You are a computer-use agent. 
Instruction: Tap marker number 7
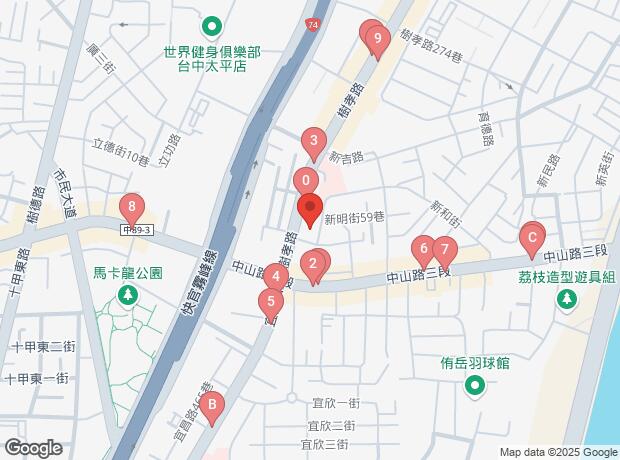click(x=445, y=248)
